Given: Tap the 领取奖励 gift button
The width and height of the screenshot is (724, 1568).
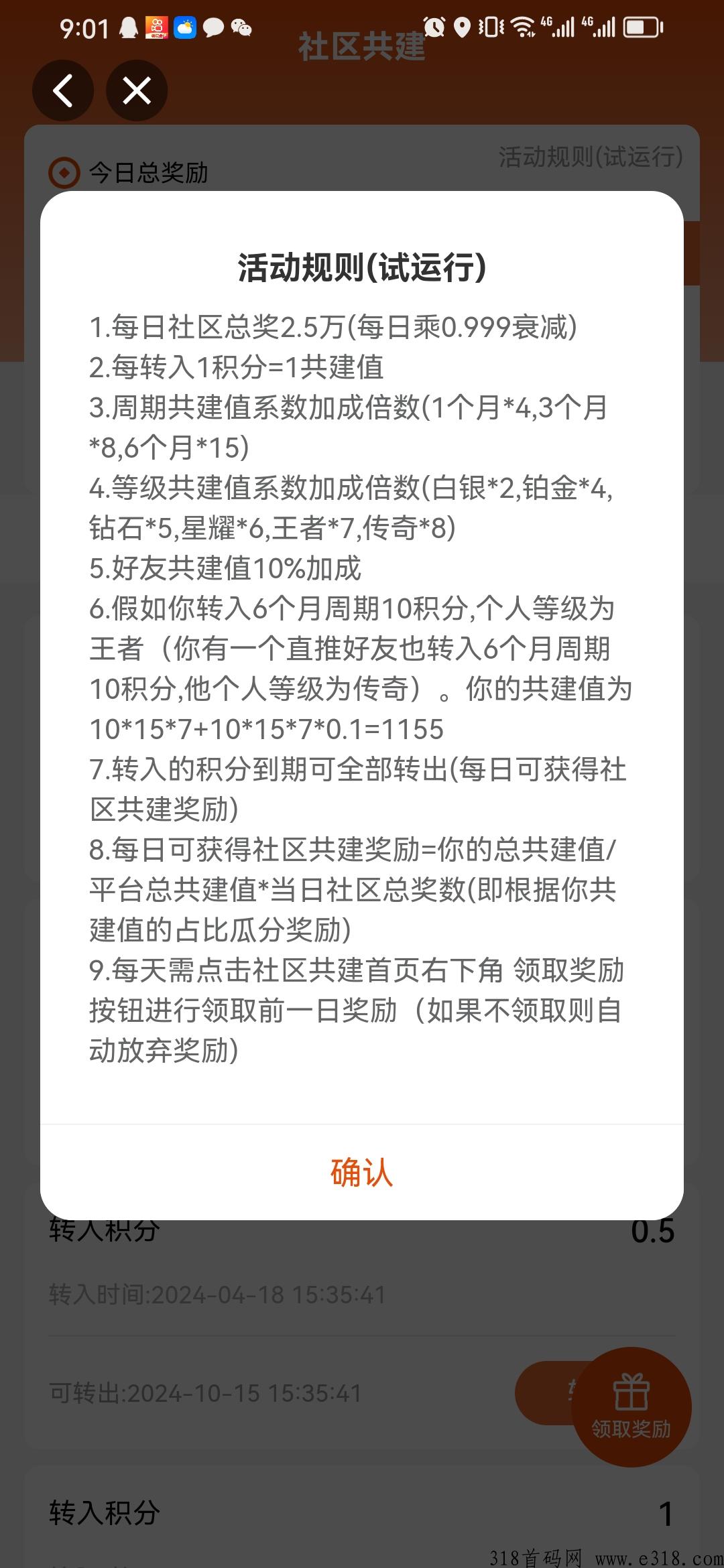Looking at the screenshot, I should click(x=631, y=1406).
